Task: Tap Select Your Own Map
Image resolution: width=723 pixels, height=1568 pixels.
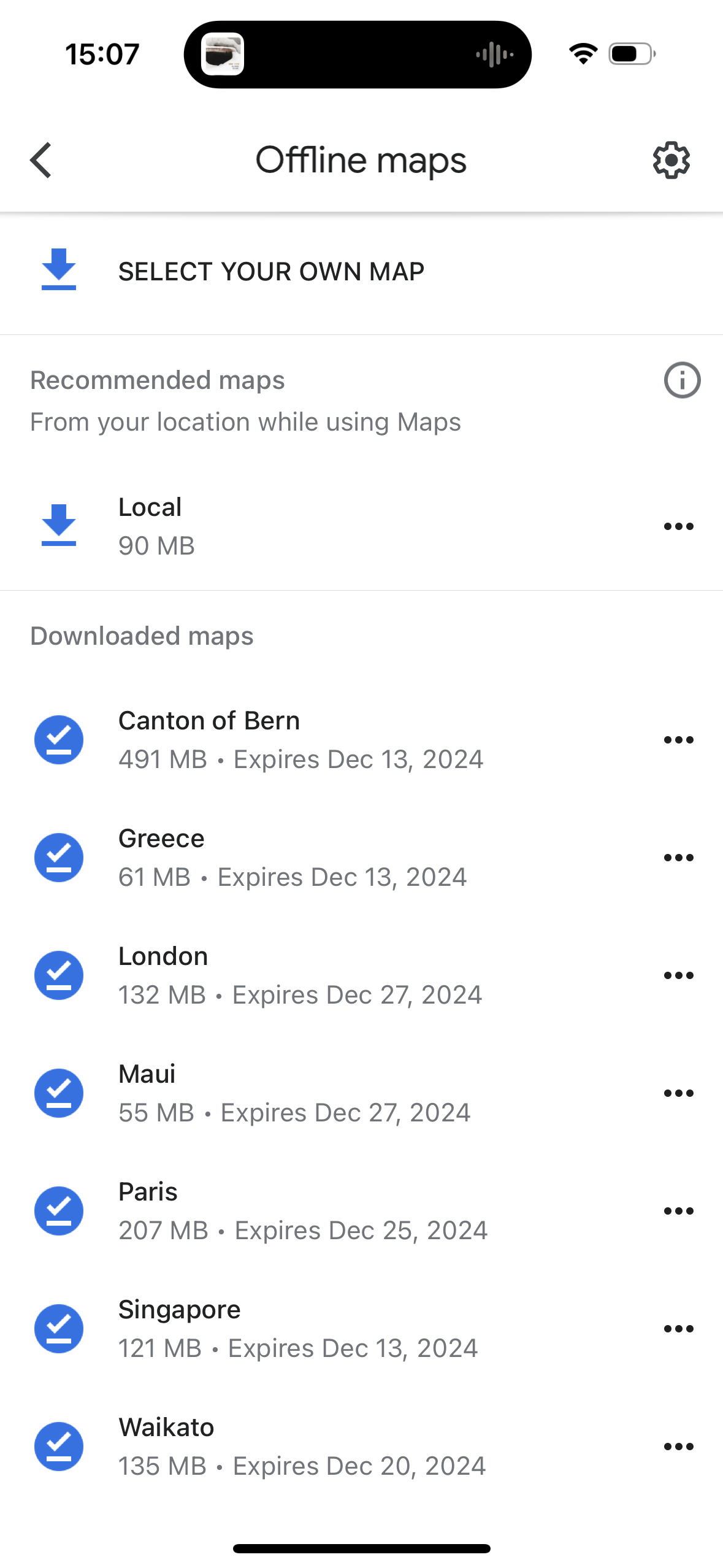Action: [271, 272]
